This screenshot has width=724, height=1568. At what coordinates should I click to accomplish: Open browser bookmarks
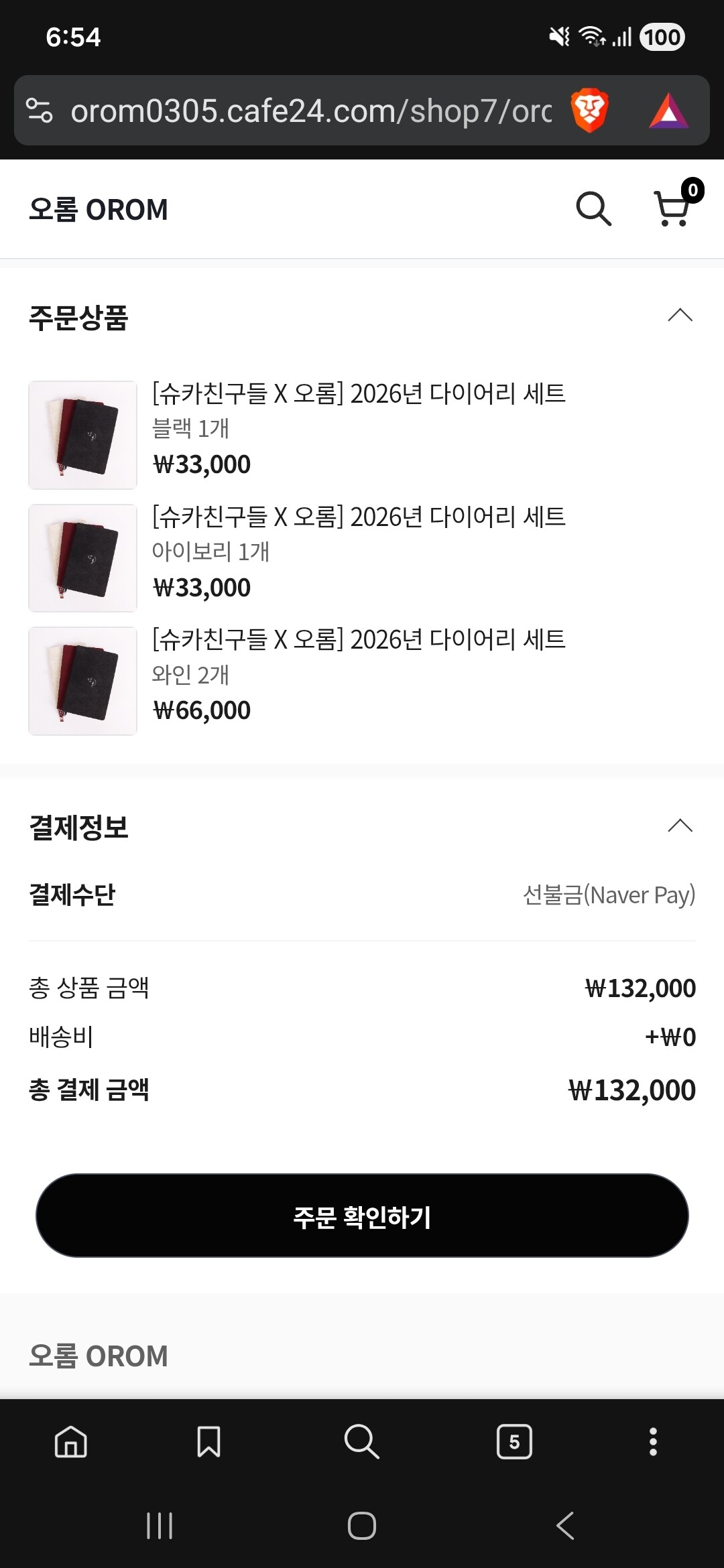coord(208,1442)
